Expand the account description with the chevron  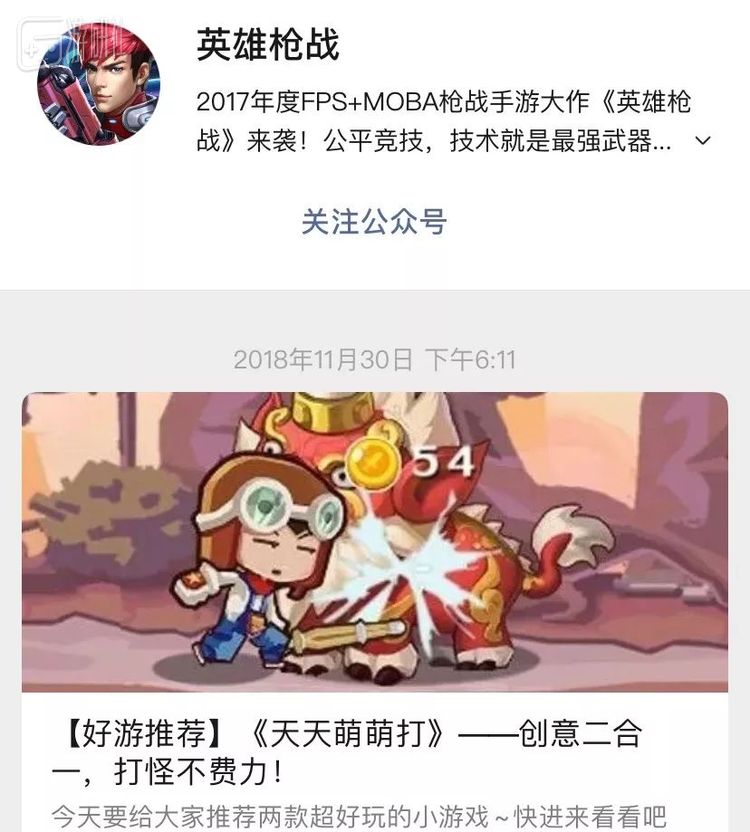point(702,141)
